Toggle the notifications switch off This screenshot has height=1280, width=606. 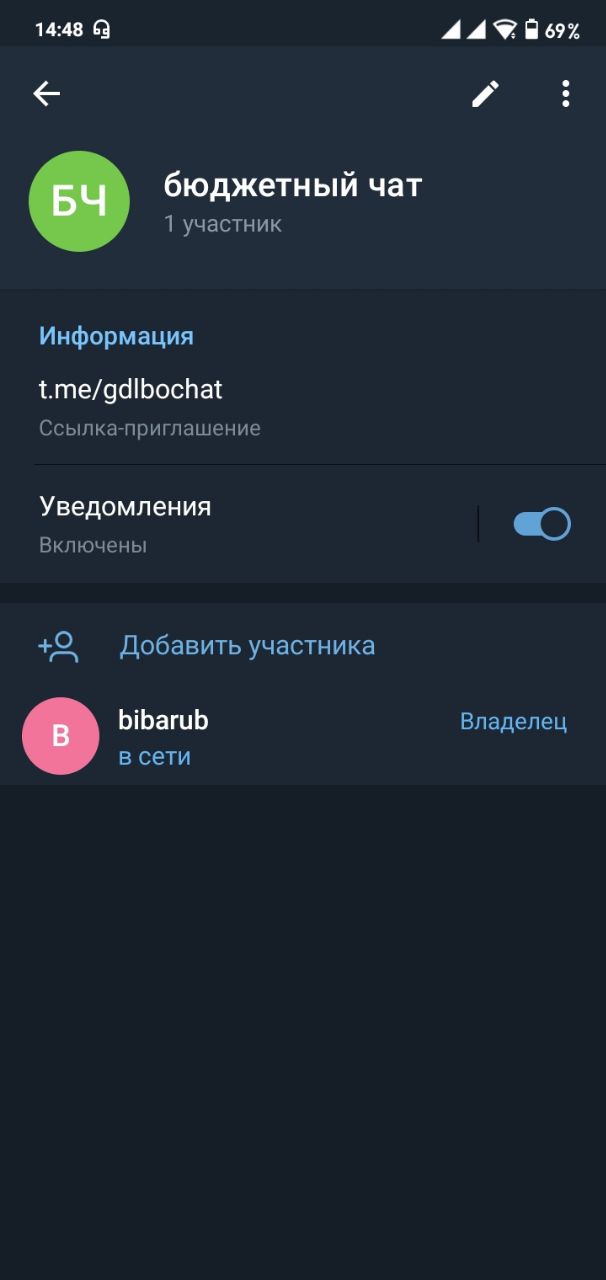pos(542,524)
